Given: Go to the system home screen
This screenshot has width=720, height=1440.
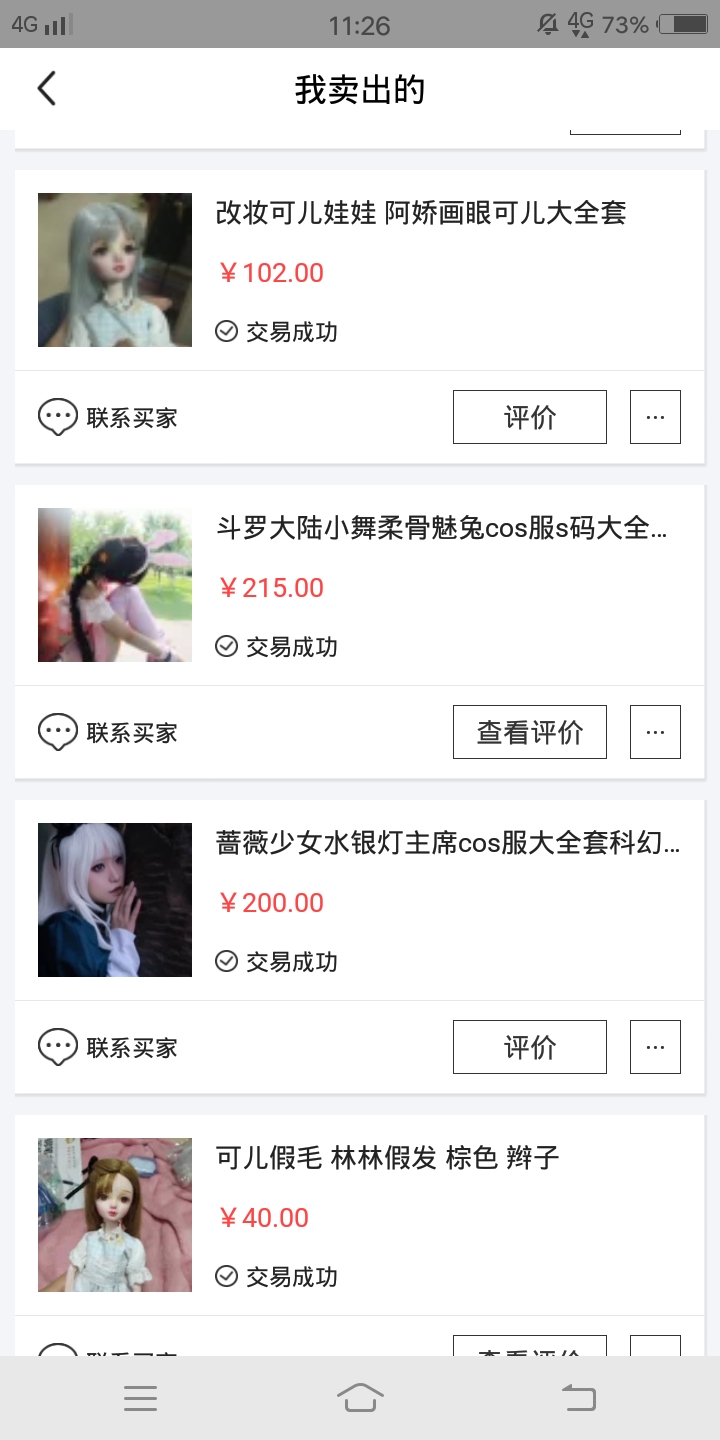Looking at the screenshot, I should coord(360,1397).
